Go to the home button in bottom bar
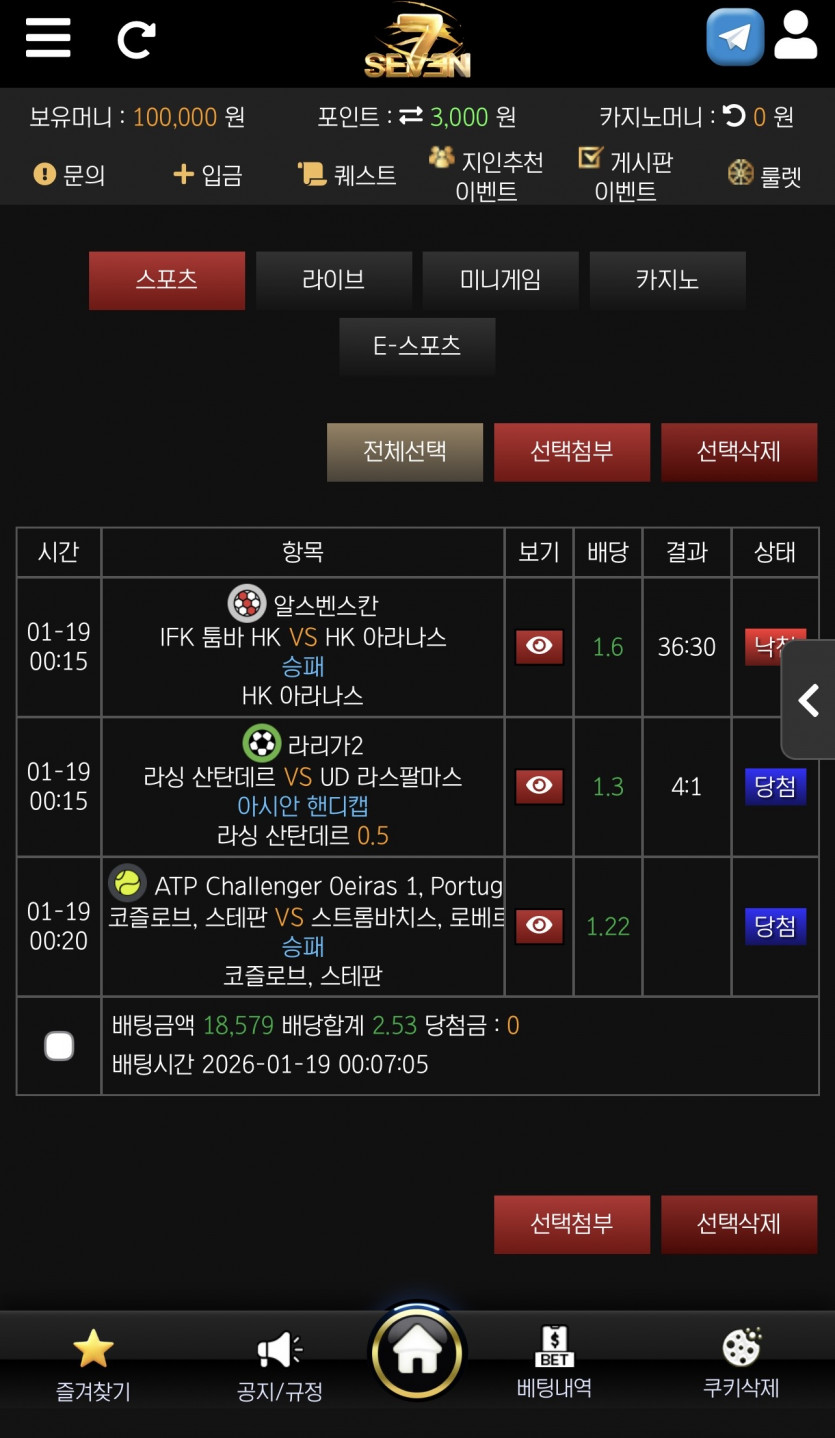Viewport: 835px width, 1438px height. 417,1353
